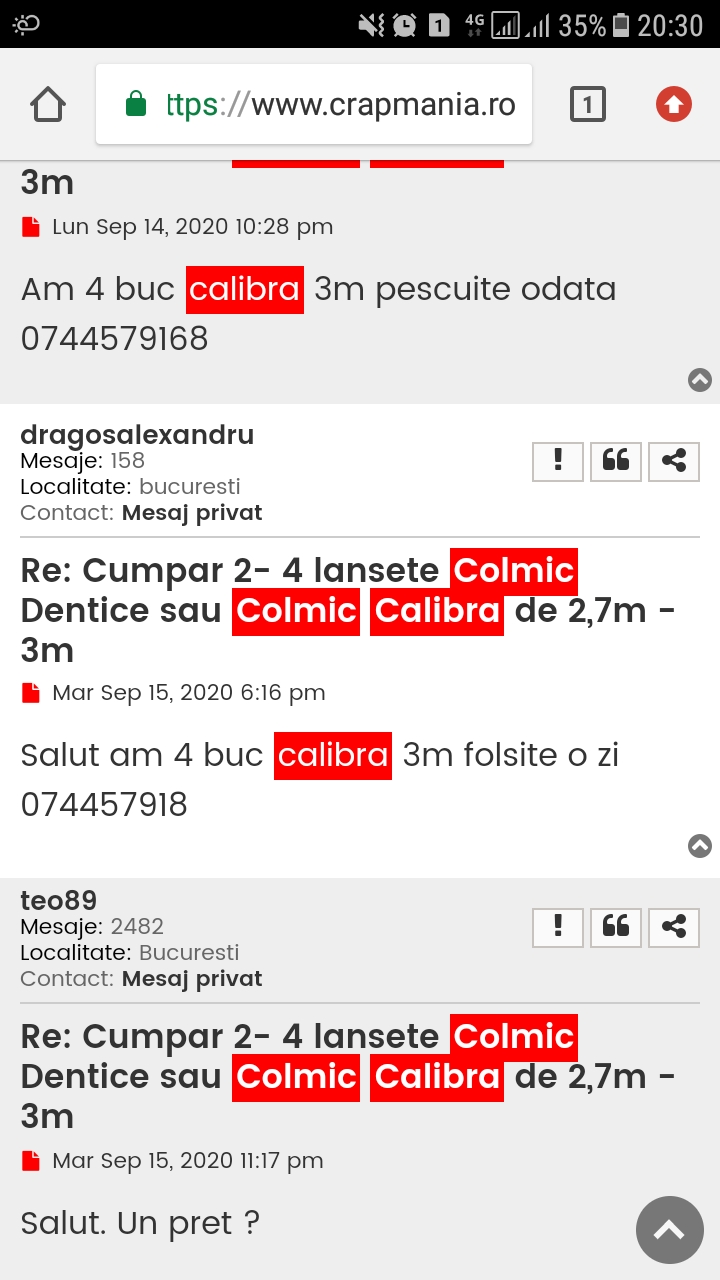This screenshot has width=720, height=1280.
Task: Open teo89's reply title link
Action: tap(348, 1076)
